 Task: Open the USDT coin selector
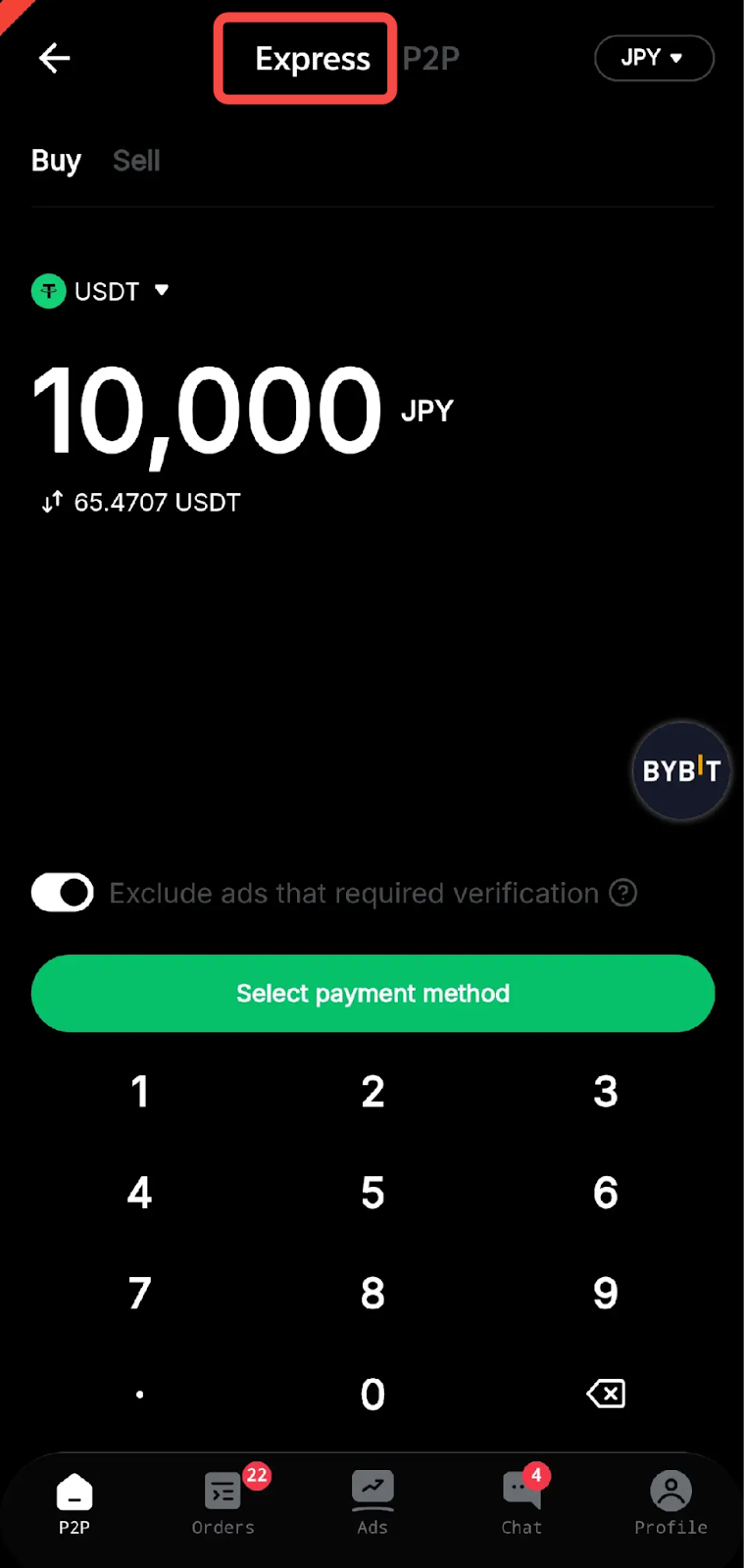pyautogui.click(x=102, y=291)
